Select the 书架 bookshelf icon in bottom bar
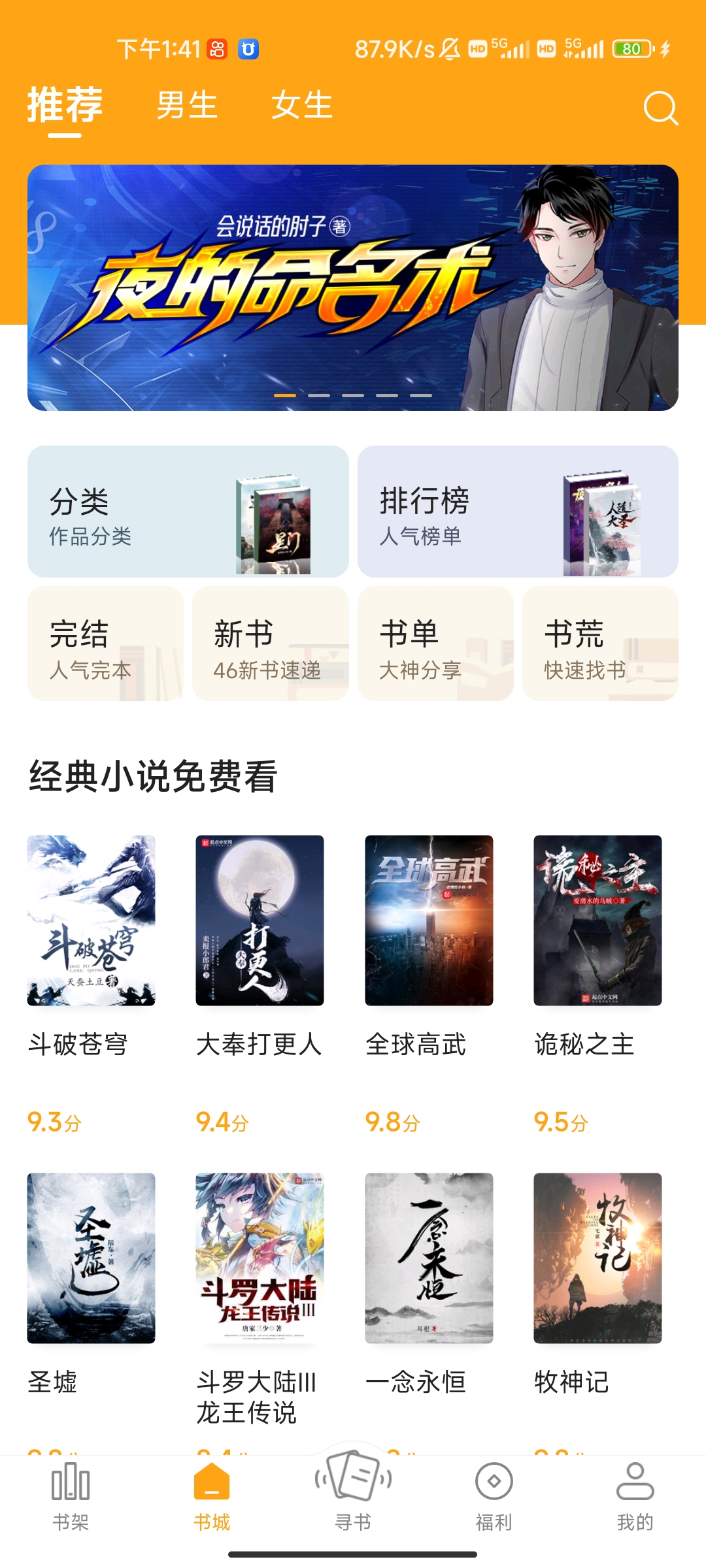The image size is (706, 1568). (x=70, y=1496)
